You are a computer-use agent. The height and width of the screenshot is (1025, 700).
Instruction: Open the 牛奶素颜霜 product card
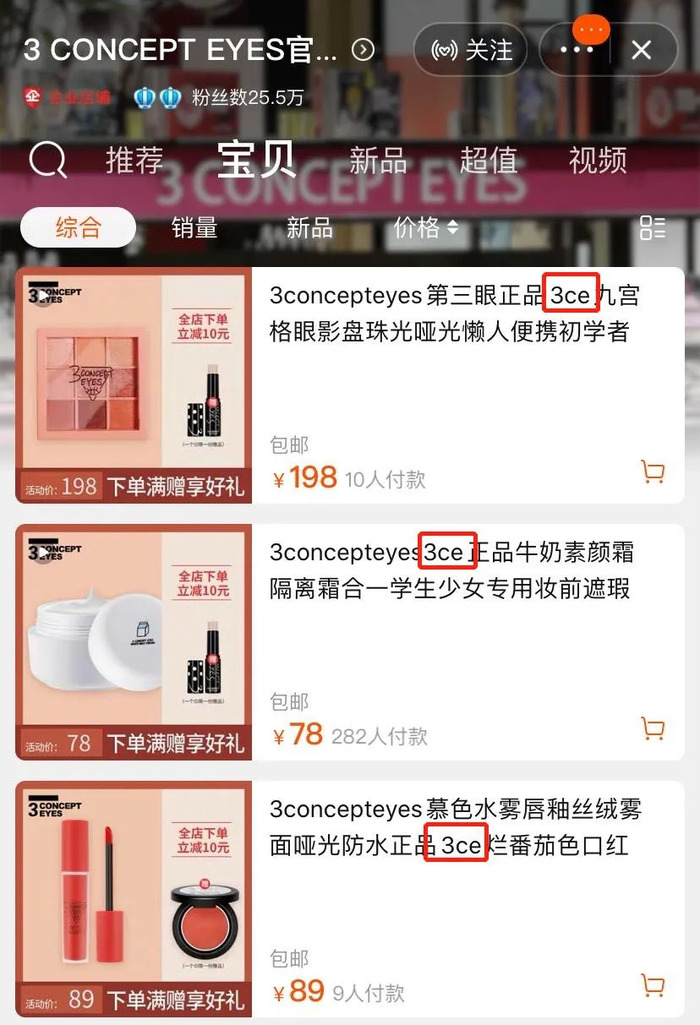tap(455, 570)
